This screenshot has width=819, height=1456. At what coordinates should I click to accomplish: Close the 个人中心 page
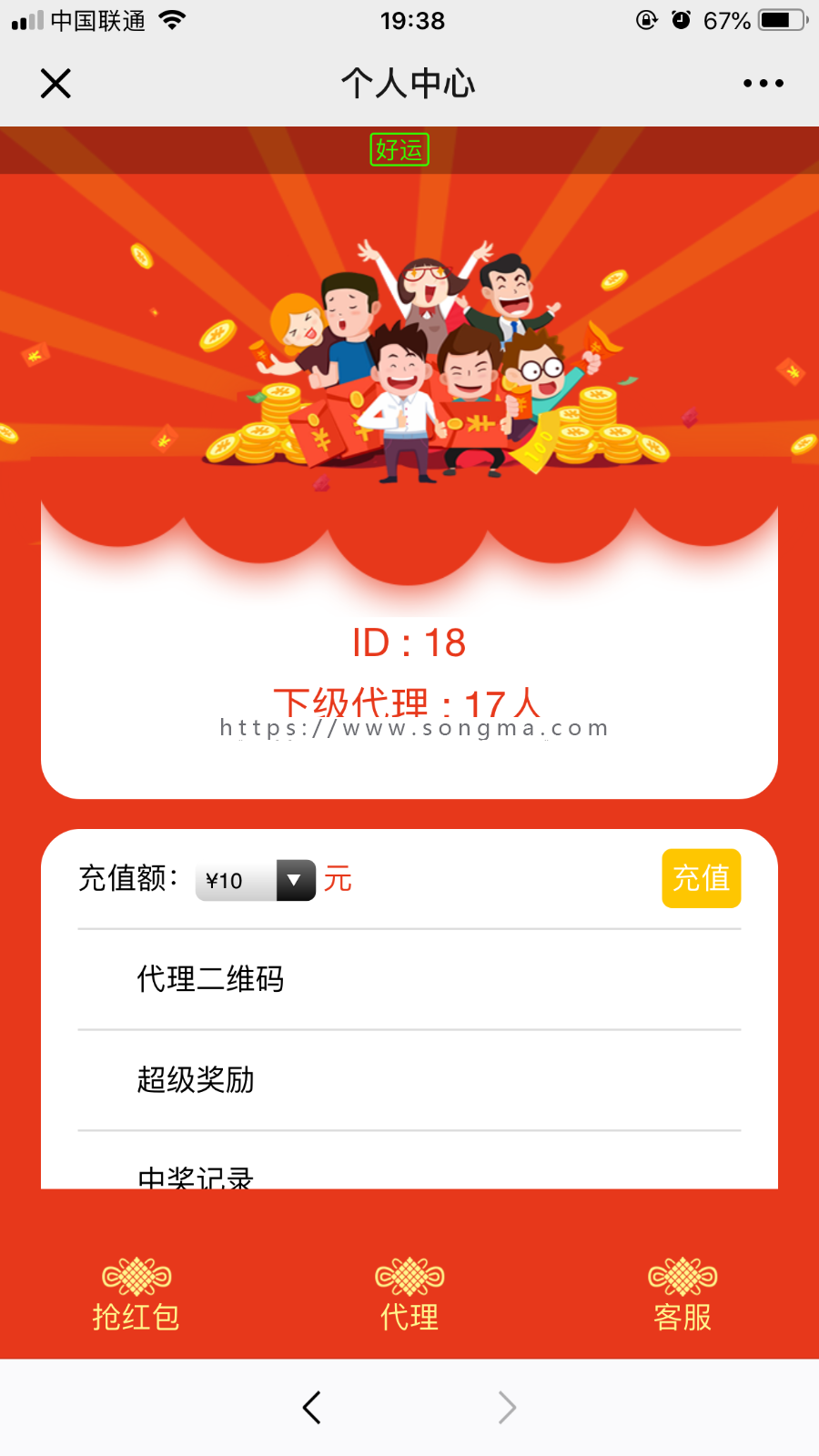[x=56, y=84]
